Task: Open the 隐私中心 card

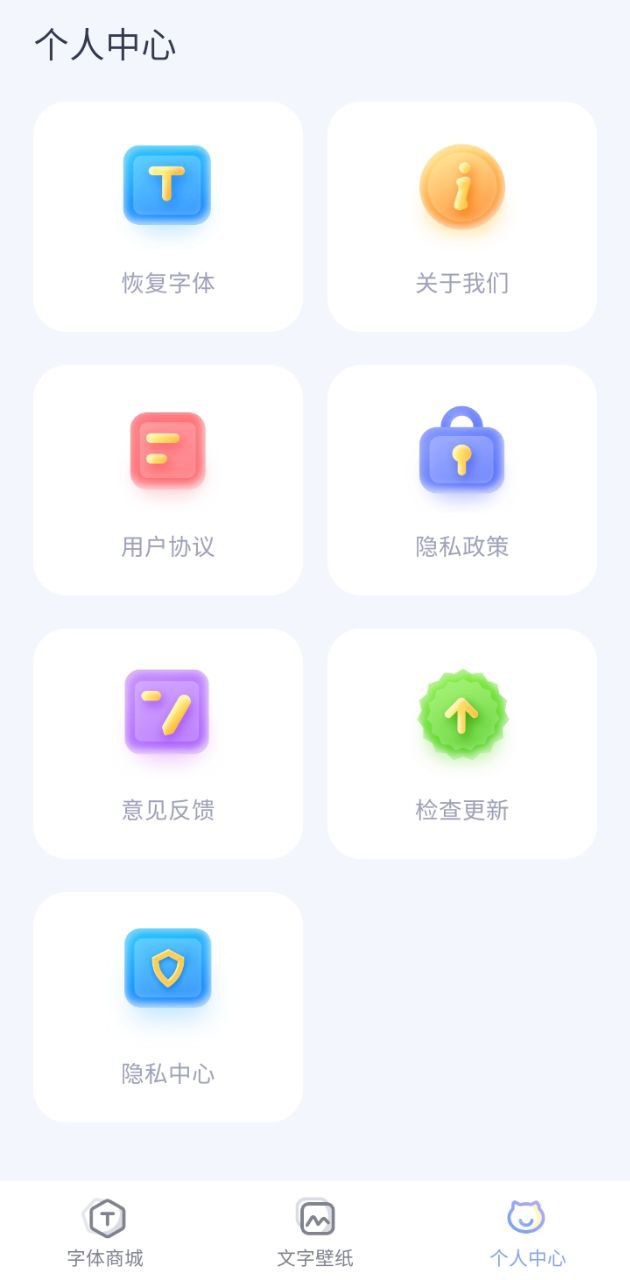Action: click(x=168, y=1006)
